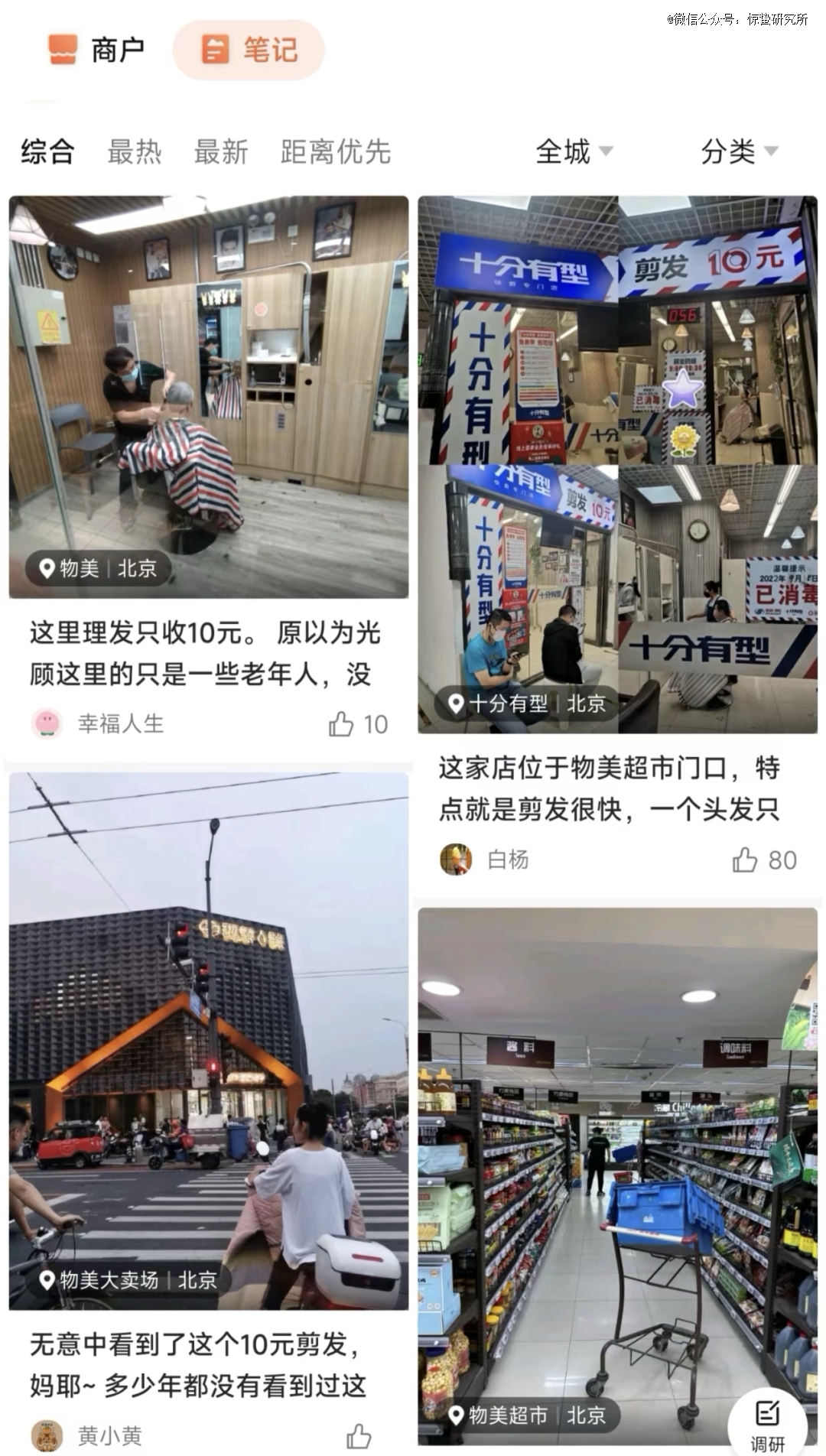The height and width of the screenshot is (1456, 826).
Task: Expand the 全城 area dropdown
Action: 574,151
